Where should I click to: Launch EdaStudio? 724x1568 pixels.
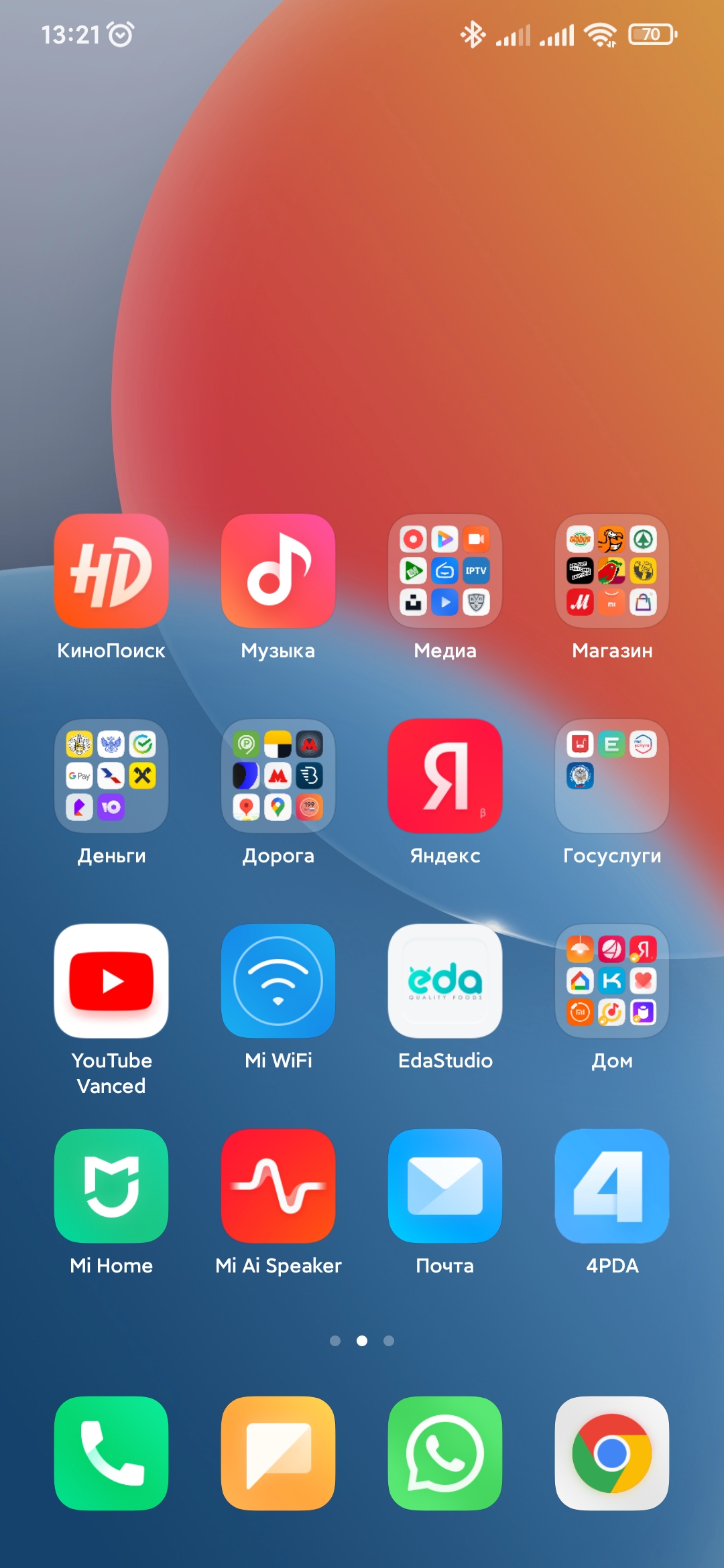tap(445, 981)
